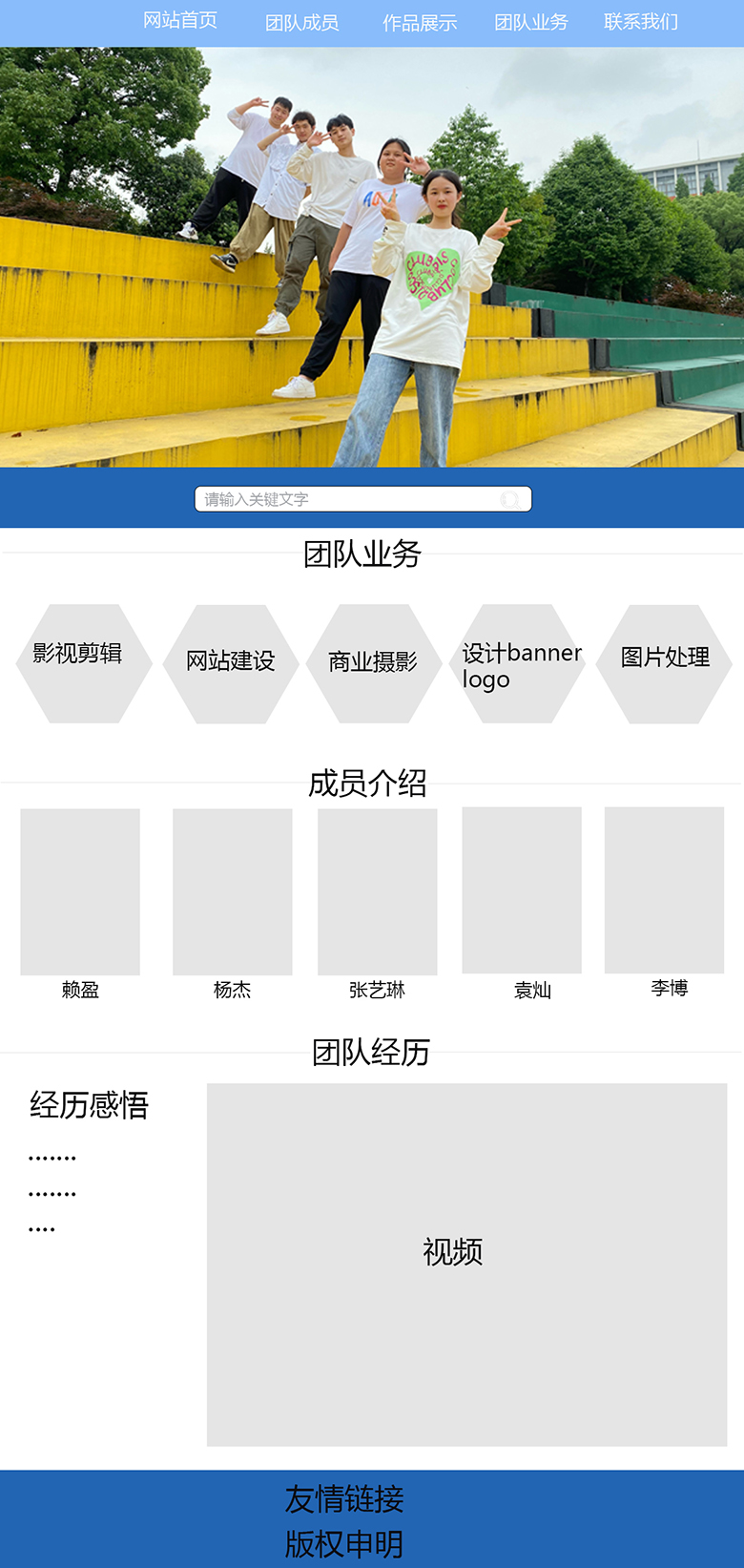Switch to the 团队成员 nav item
Screen dimensions: 744x1568
click(301, 23)
